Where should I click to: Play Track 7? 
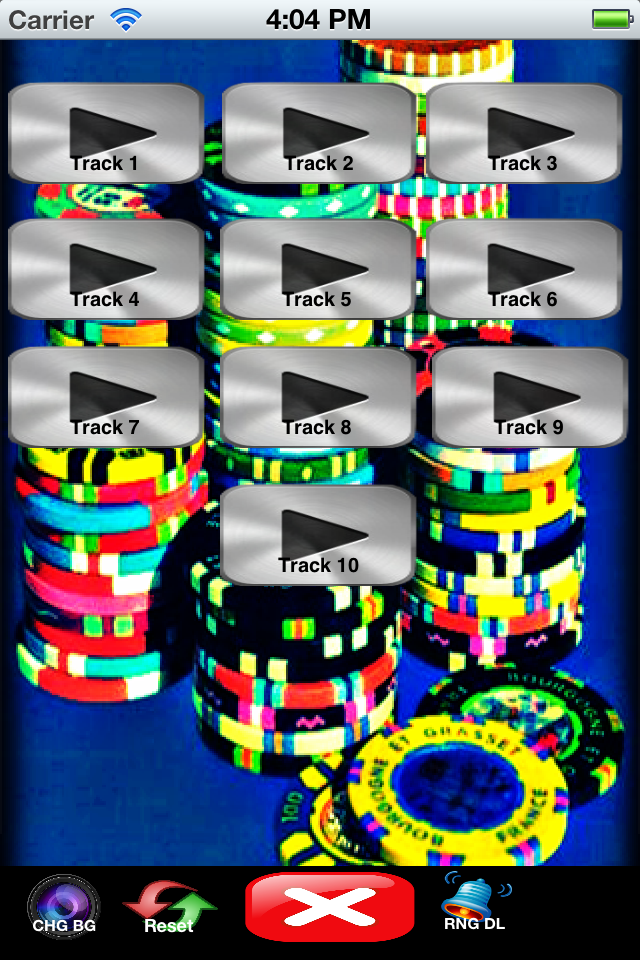106,398
